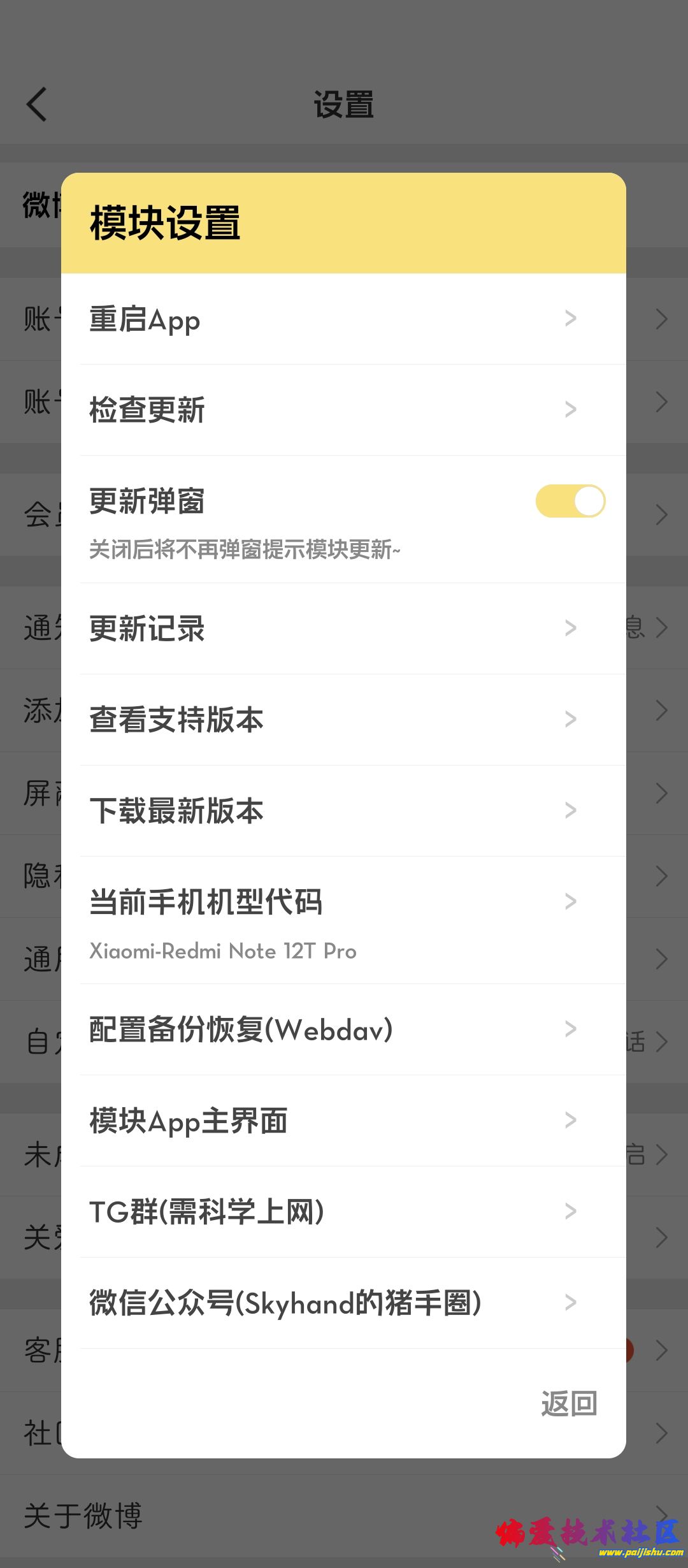This screenshot has height=1568, width=688.
Task: Open the TG群(需科学上网) entry
Action: tap(343, 1212)
